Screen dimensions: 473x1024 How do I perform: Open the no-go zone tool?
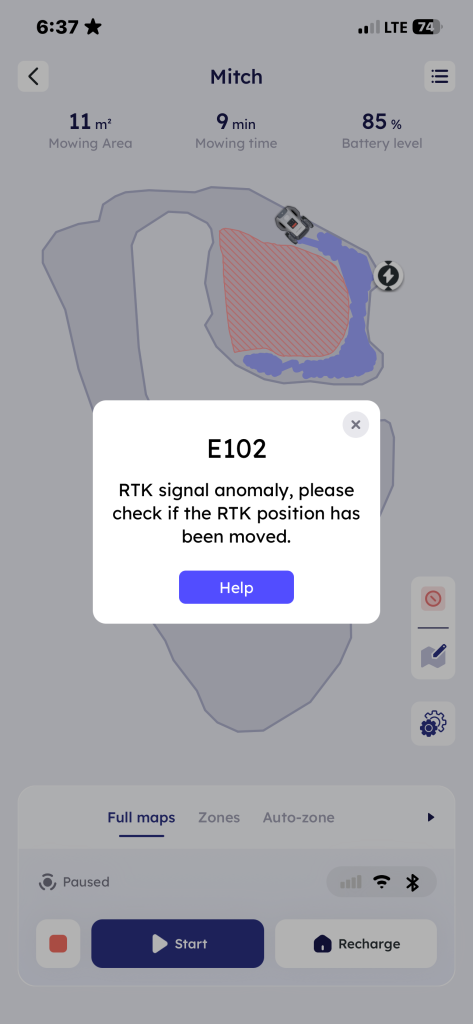coord(433,599)
